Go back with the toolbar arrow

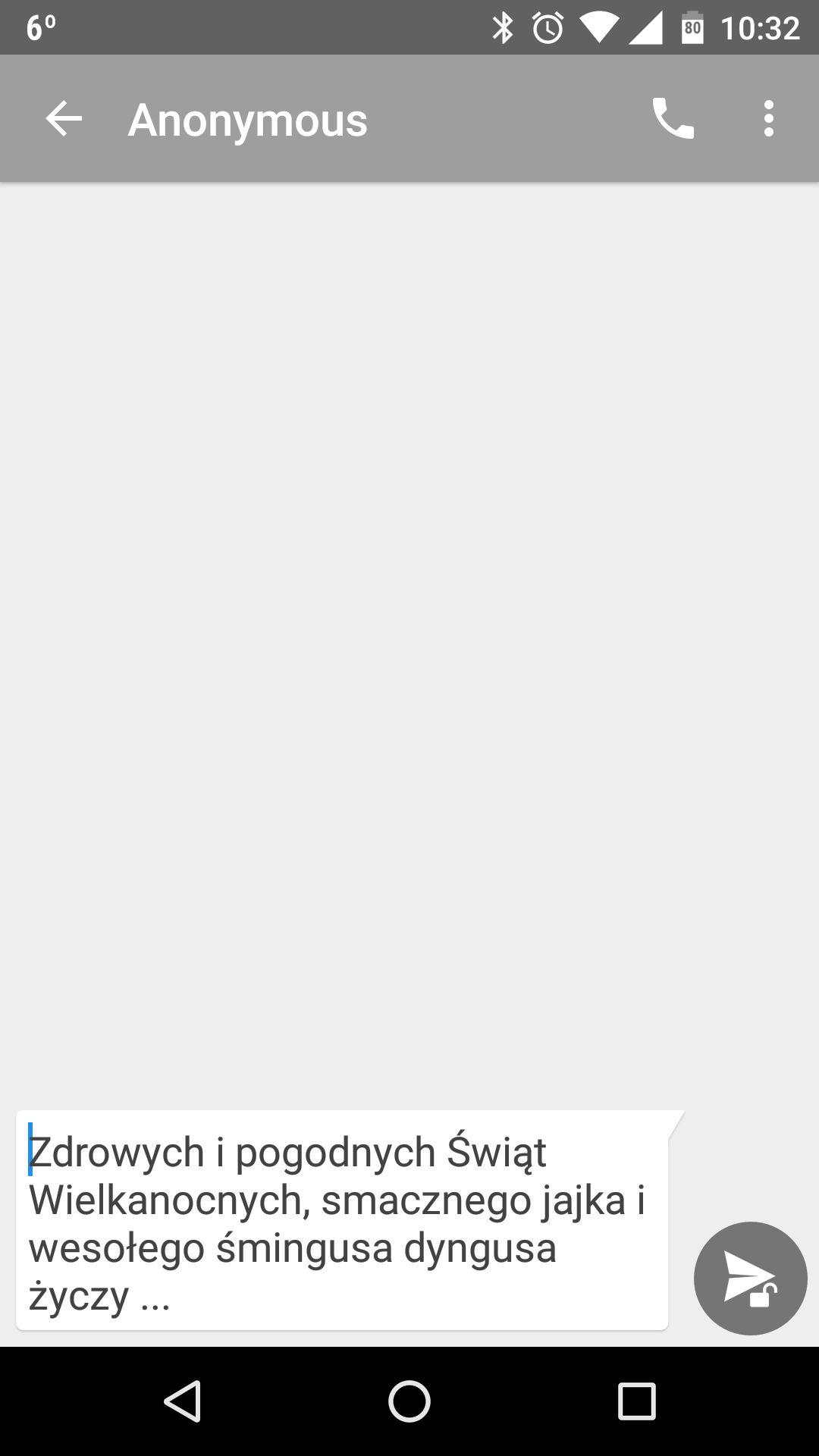[x=64, y=119]
